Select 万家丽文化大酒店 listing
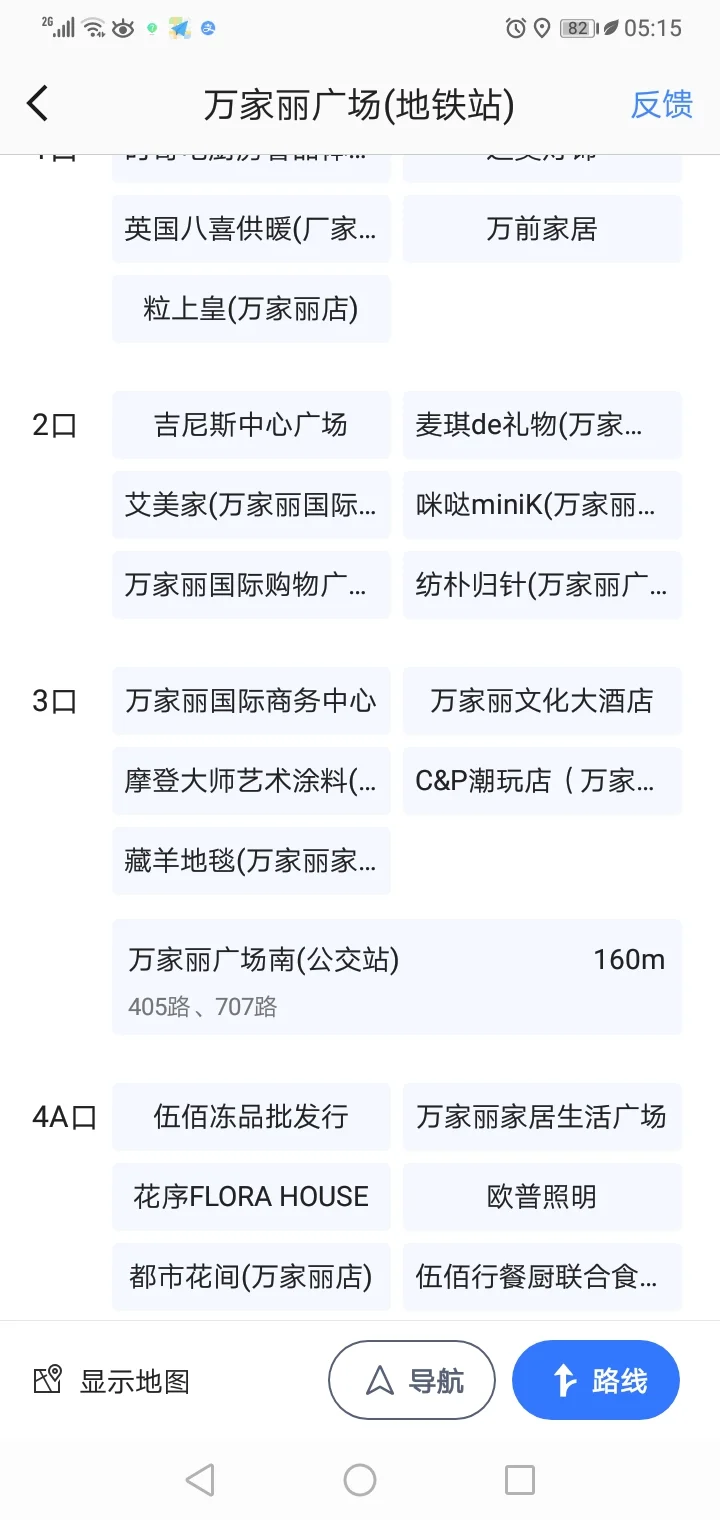The image size is (720, 1520). pyautogui.click(x=542, y=701)
